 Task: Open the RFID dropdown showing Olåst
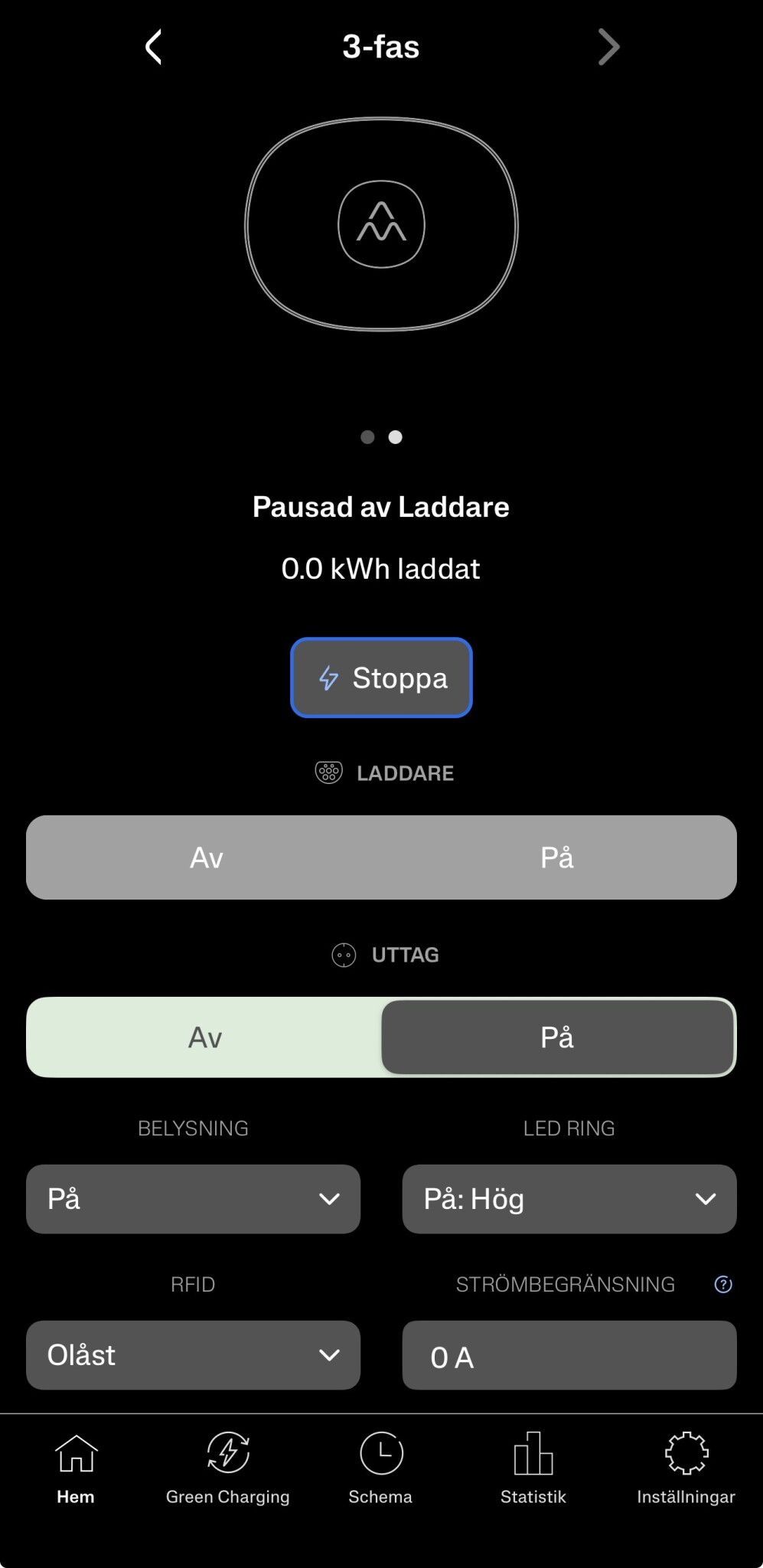coord(193,1355)
